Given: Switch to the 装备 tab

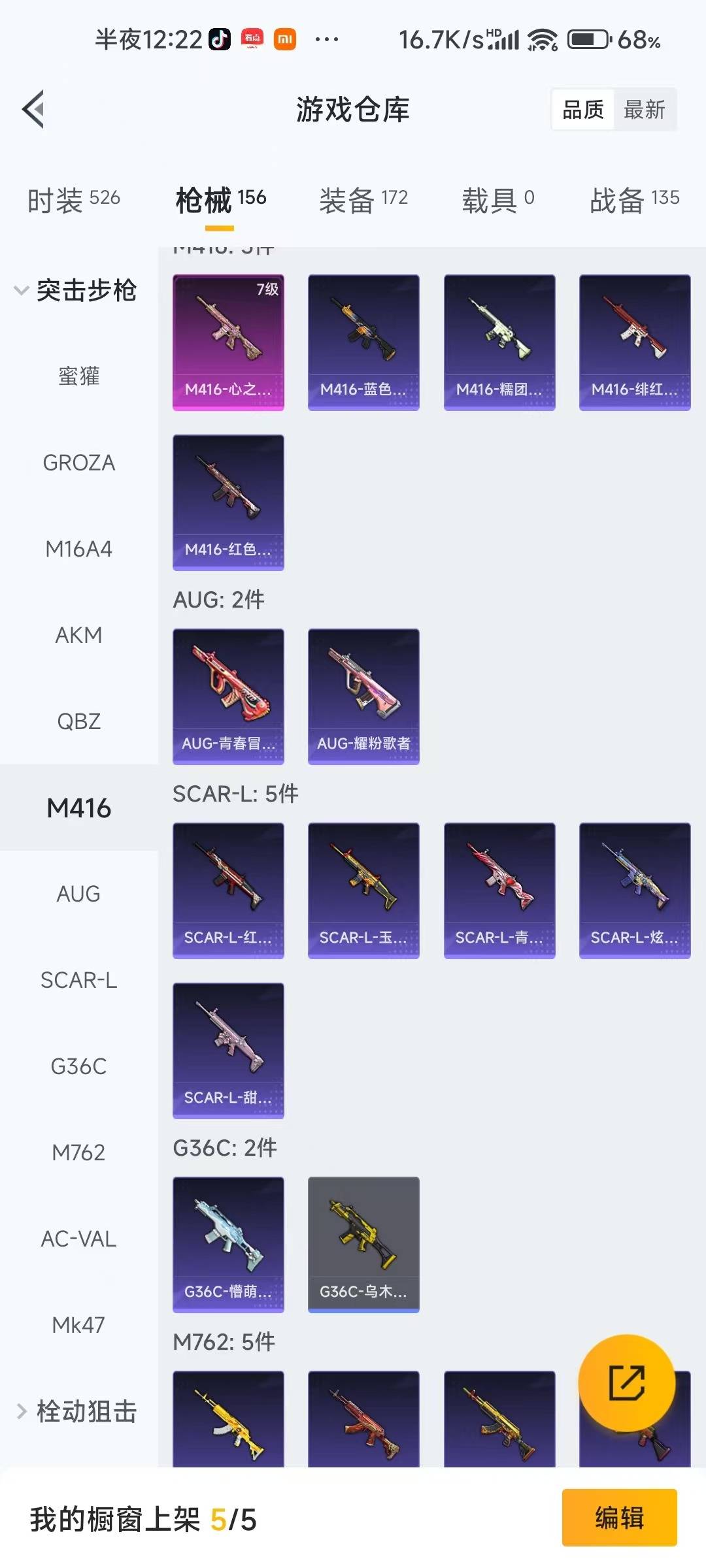Looking at the screenshot, I should (x=363, y=199).
